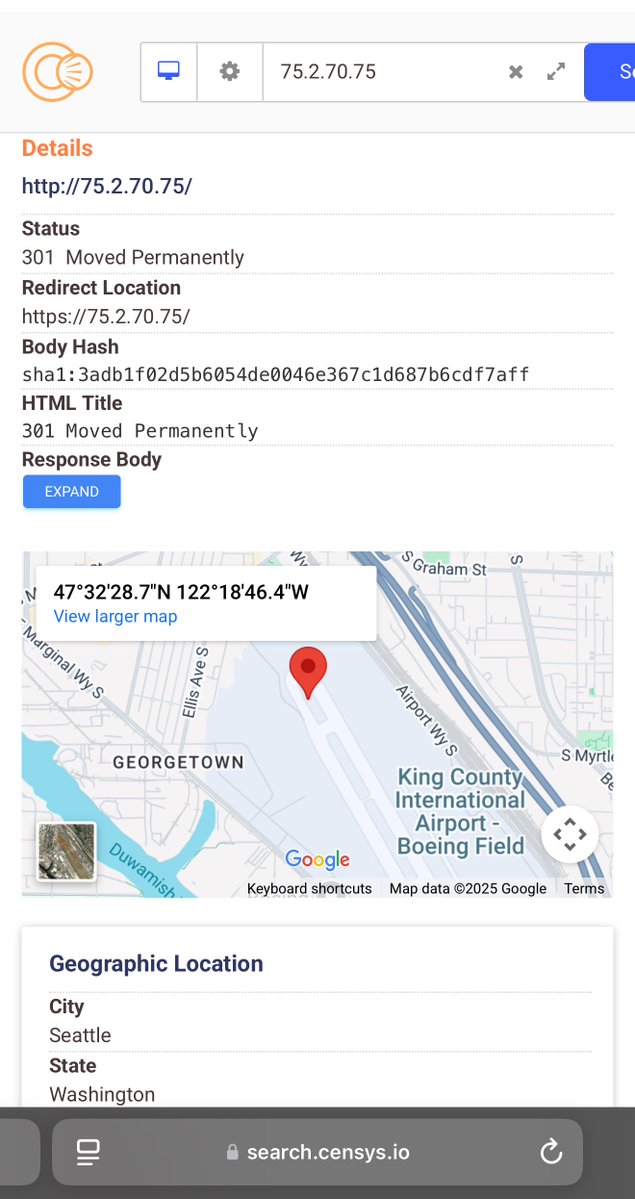Reload the page in the browser

click(x=551, y=1152)
